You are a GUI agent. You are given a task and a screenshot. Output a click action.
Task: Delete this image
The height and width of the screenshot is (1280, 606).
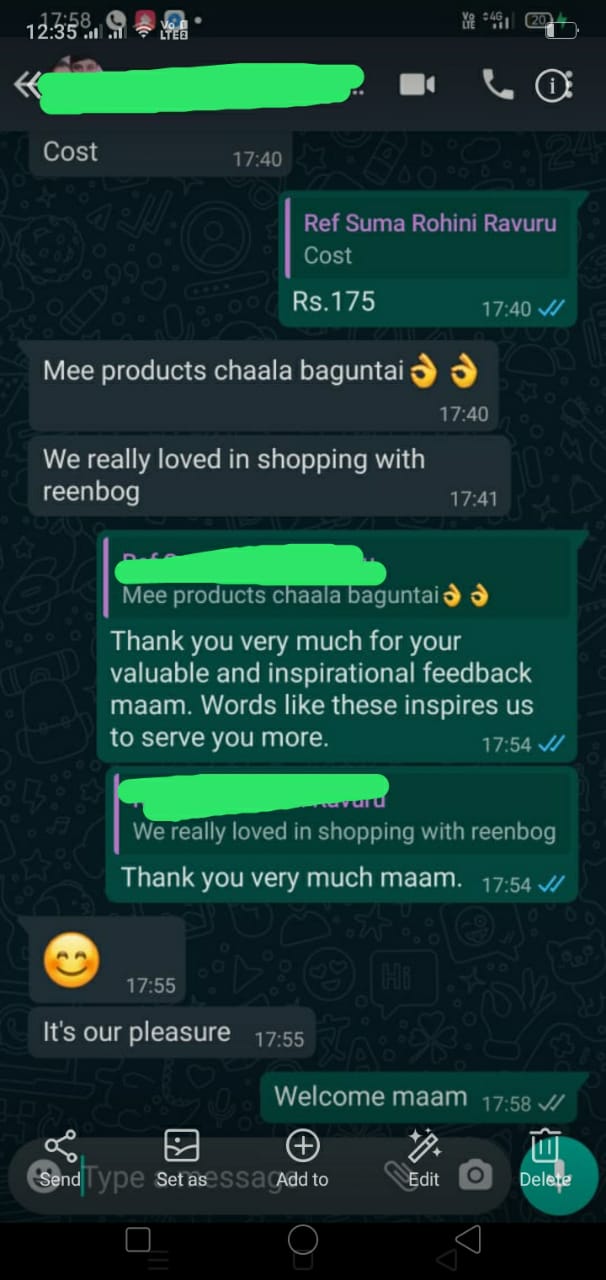[x=545, y=1159]
